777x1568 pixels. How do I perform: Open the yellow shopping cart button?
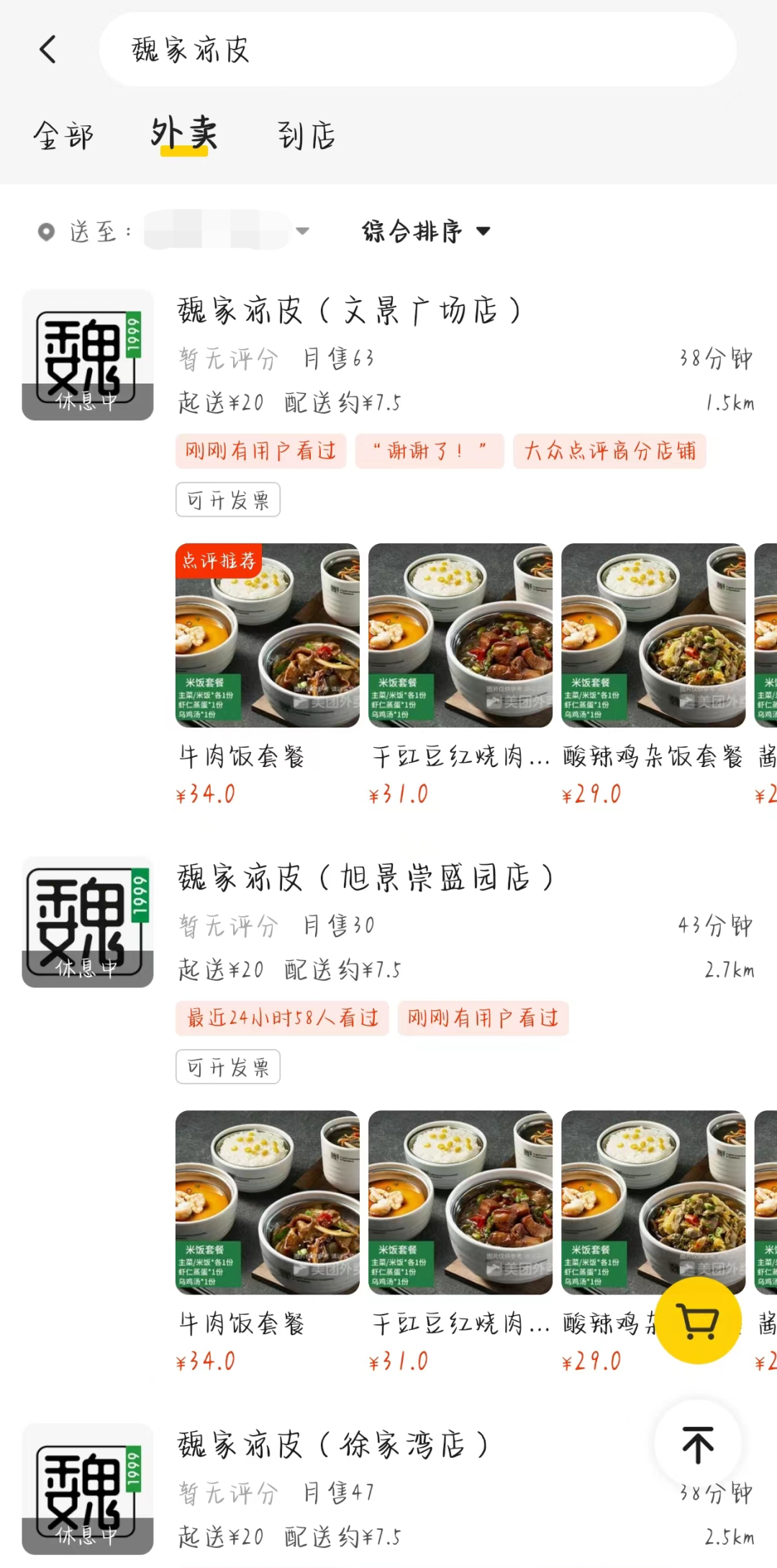click(698, 1320)
